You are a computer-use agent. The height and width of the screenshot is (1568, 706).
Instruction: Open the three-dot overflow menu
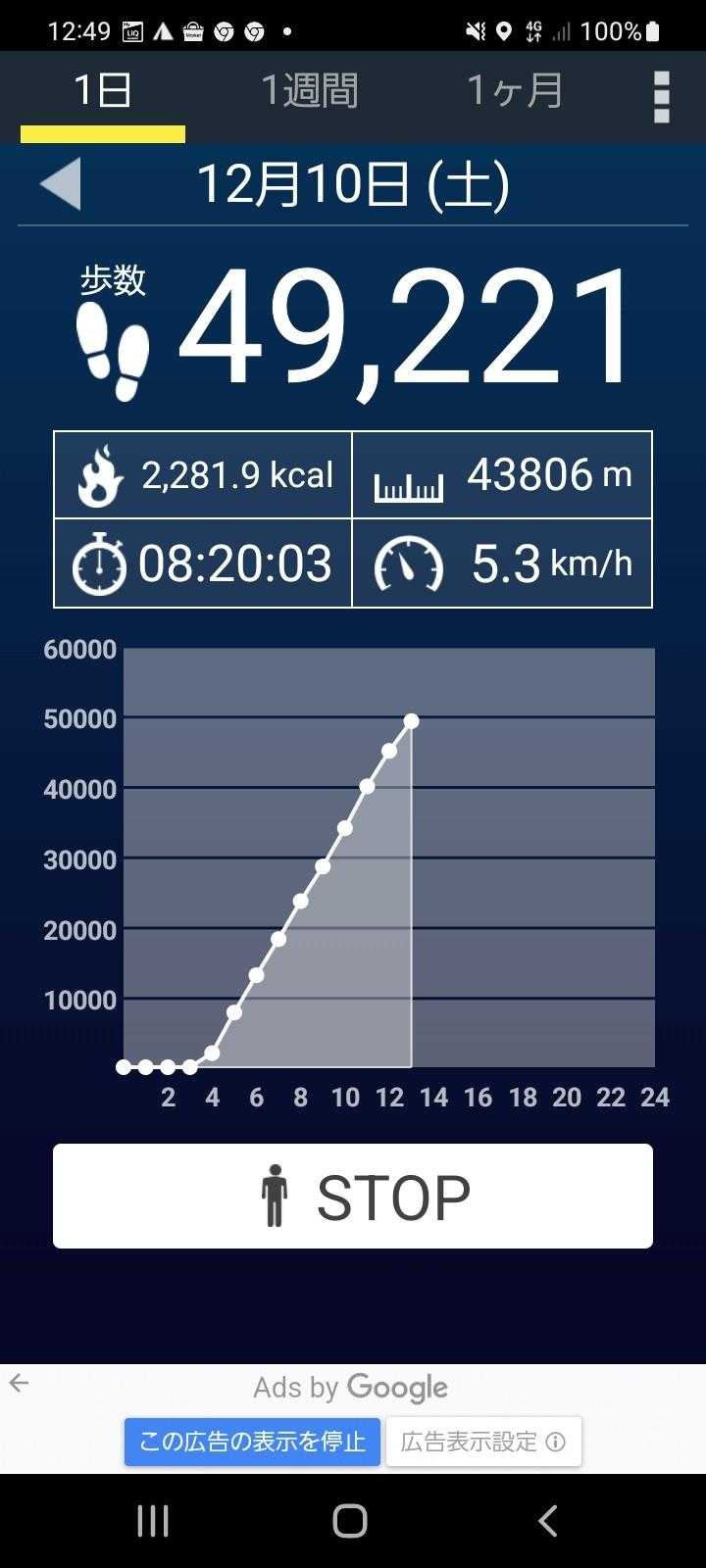tap(661, 96)
